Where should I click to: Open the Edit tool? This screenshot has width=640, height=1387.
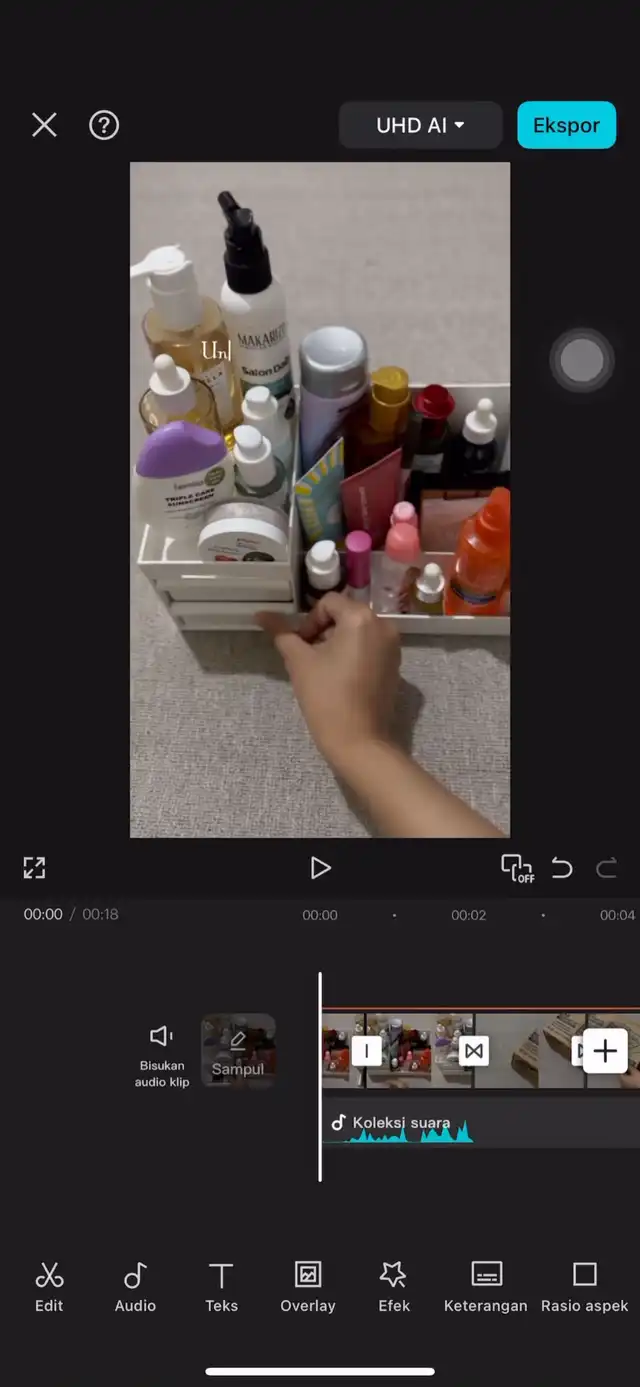49,1286
